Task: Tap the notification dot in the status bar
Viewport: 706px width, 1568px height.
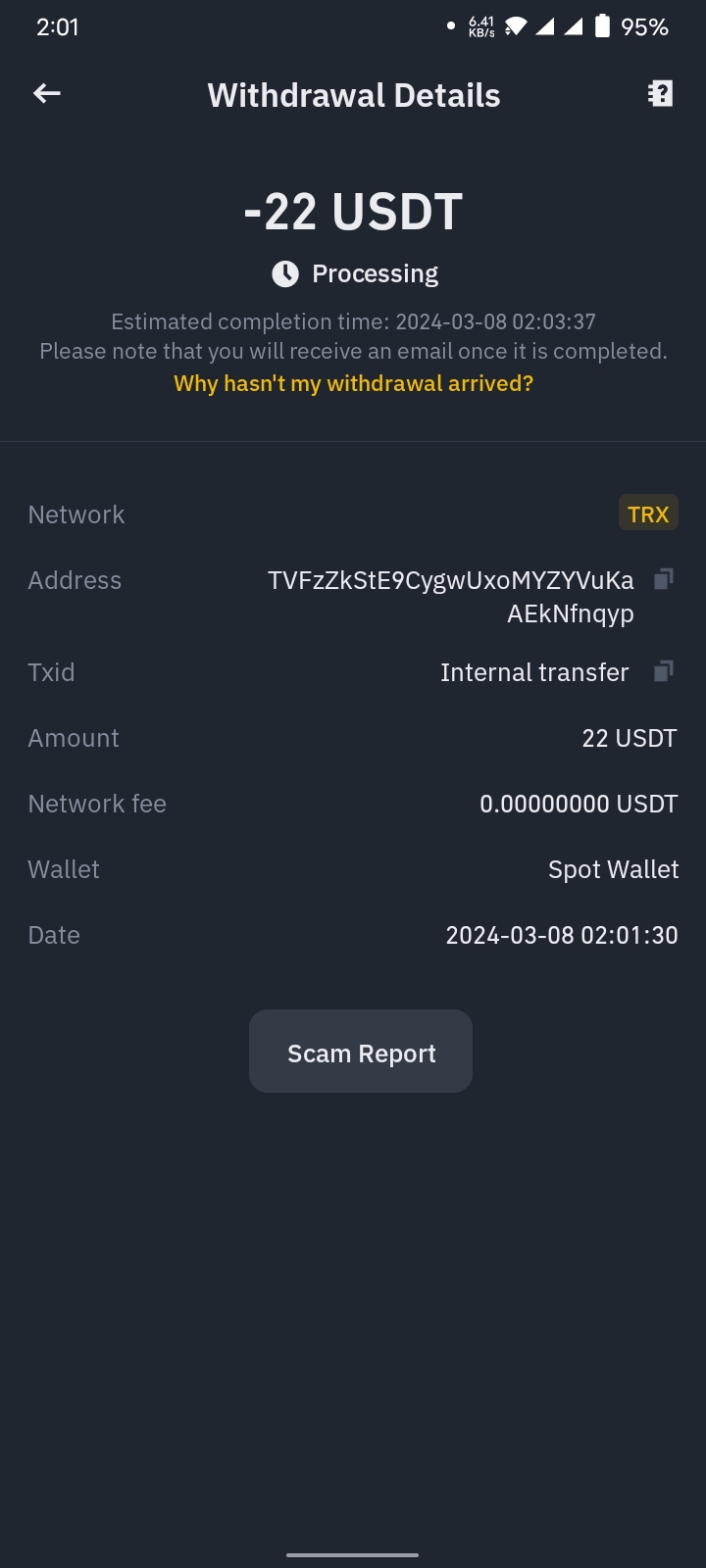Action: click(x=450, y=25)
